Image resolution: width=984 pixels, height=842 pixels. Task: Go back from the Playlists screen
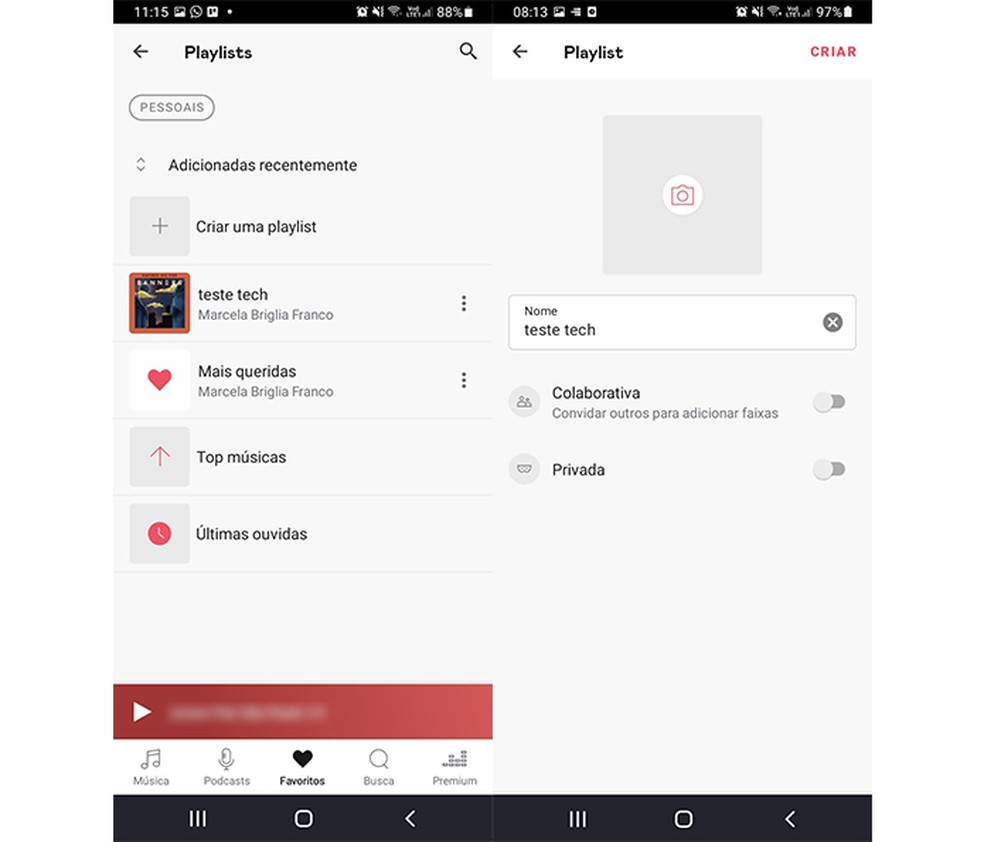[141, 52]
